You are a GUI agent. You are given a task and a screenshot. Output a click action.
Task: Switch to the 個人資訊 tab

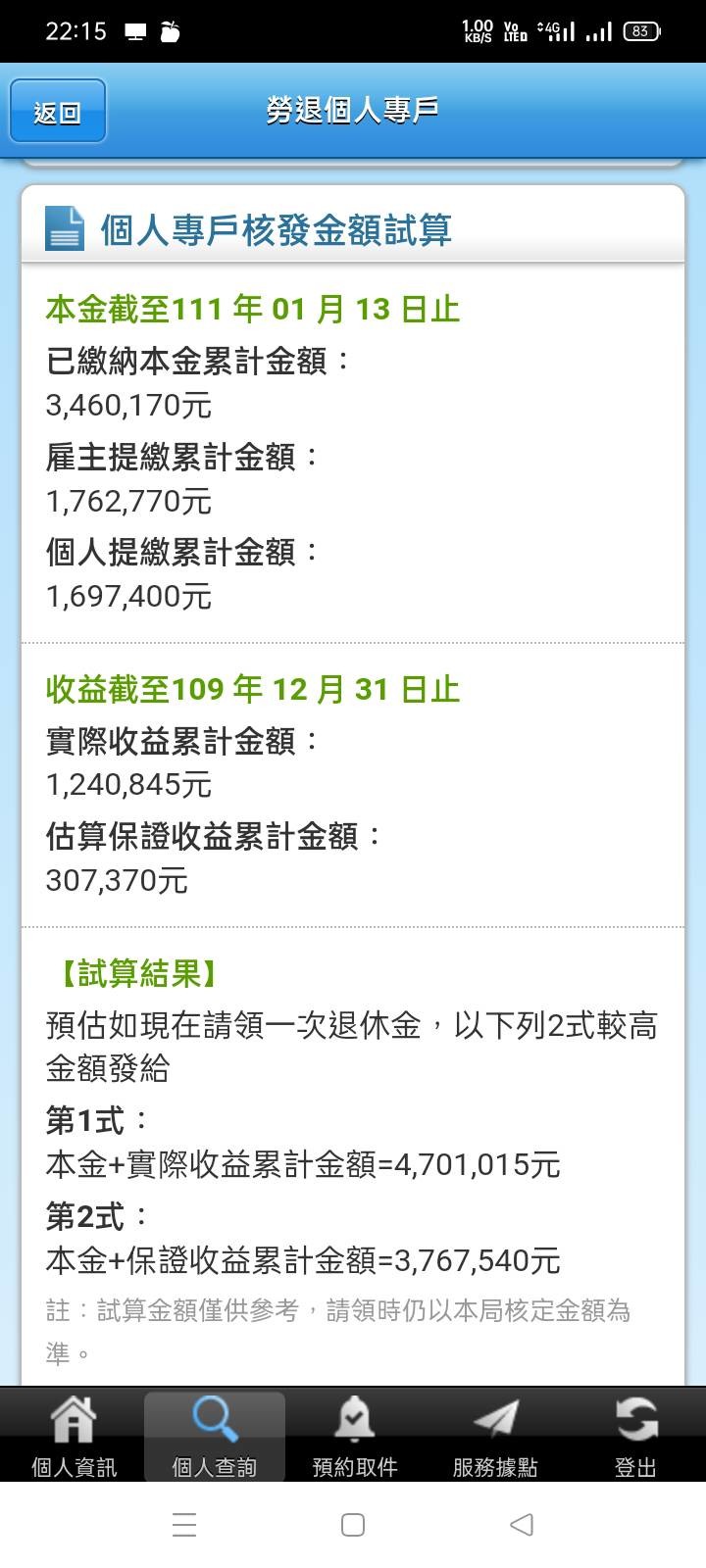pyautogui.click(x=74, y=1436)
